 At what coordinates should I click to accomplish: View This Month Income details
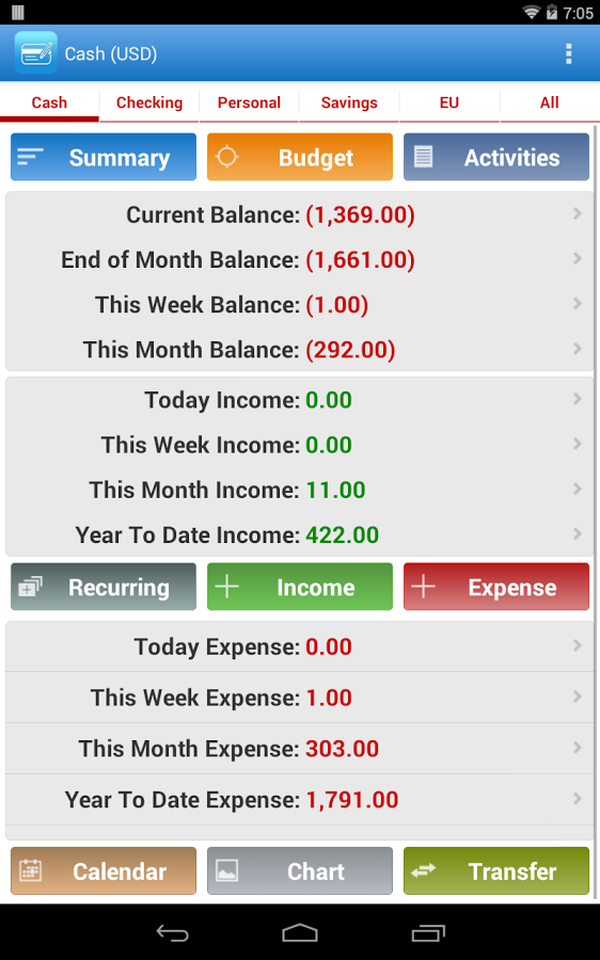(x=300, y=490)
